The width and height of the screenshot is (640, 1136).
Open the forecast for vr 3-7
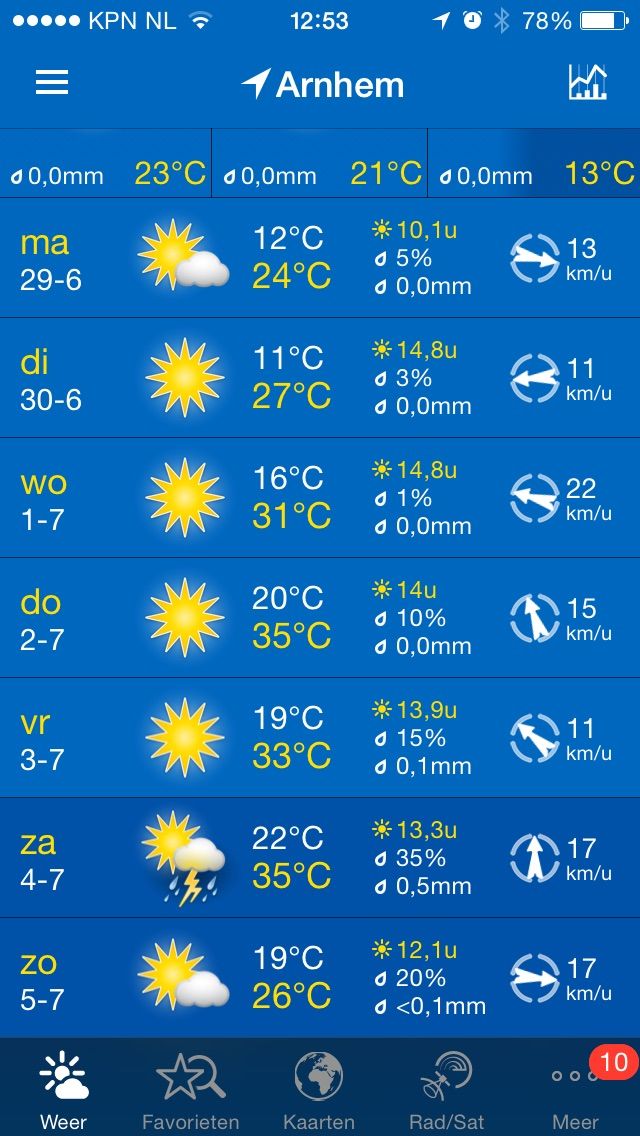pos(320,738)
